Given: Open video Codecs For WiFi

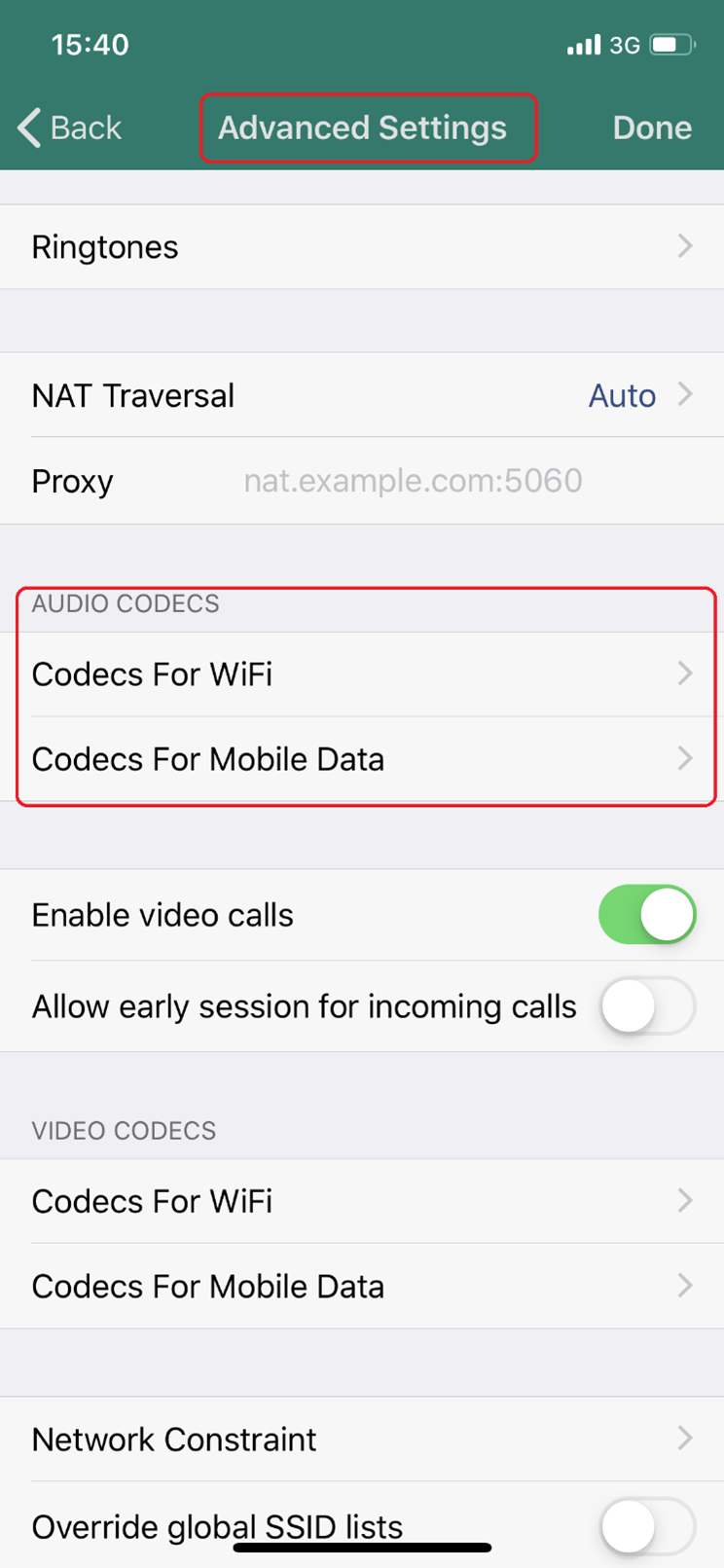Looking at the screenshot, I should [362, 1201].
